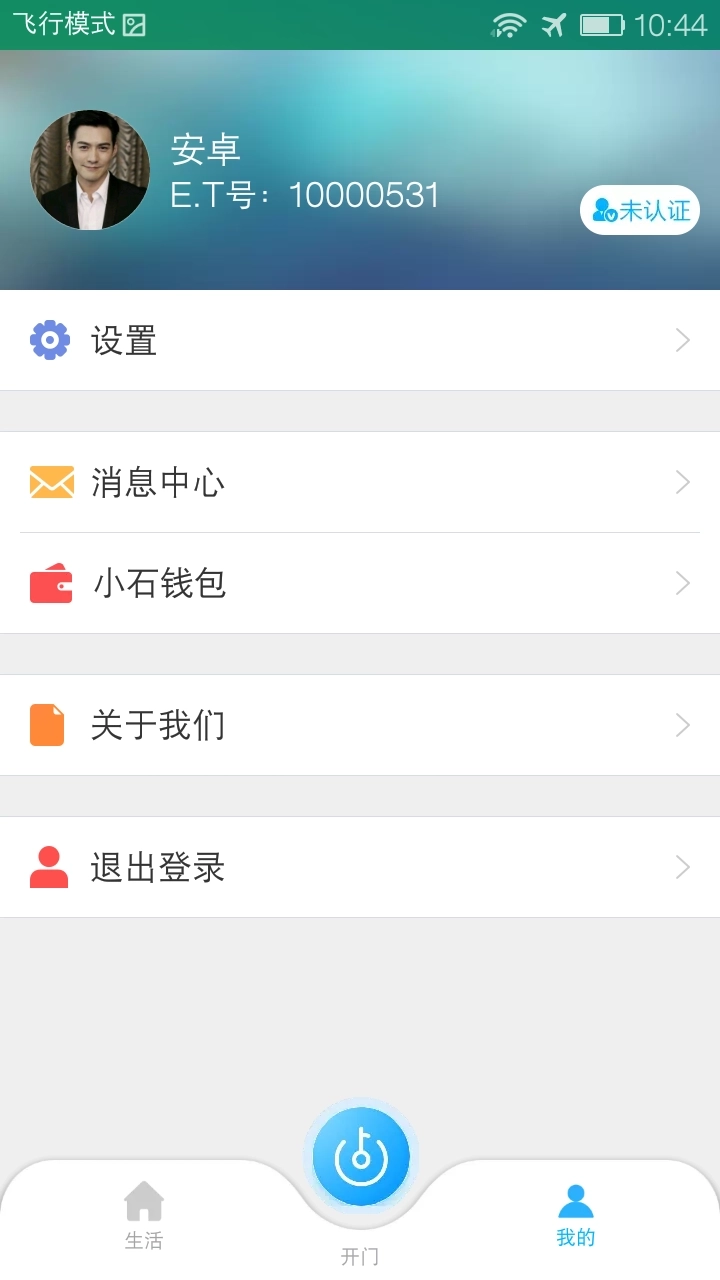
Task: Open the 关于我们 about link
Action: [x=360, y=724]
